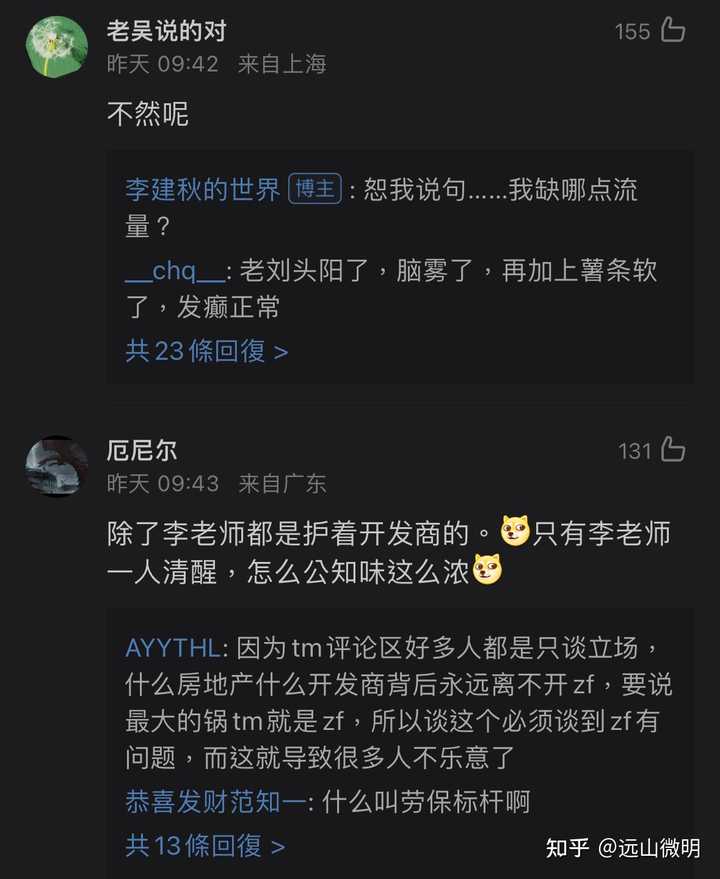The width and height of the screenshot is (720, 879).
Task: Open 李建秋的世界 blogger profile
Action: click(x=202, y=189)
